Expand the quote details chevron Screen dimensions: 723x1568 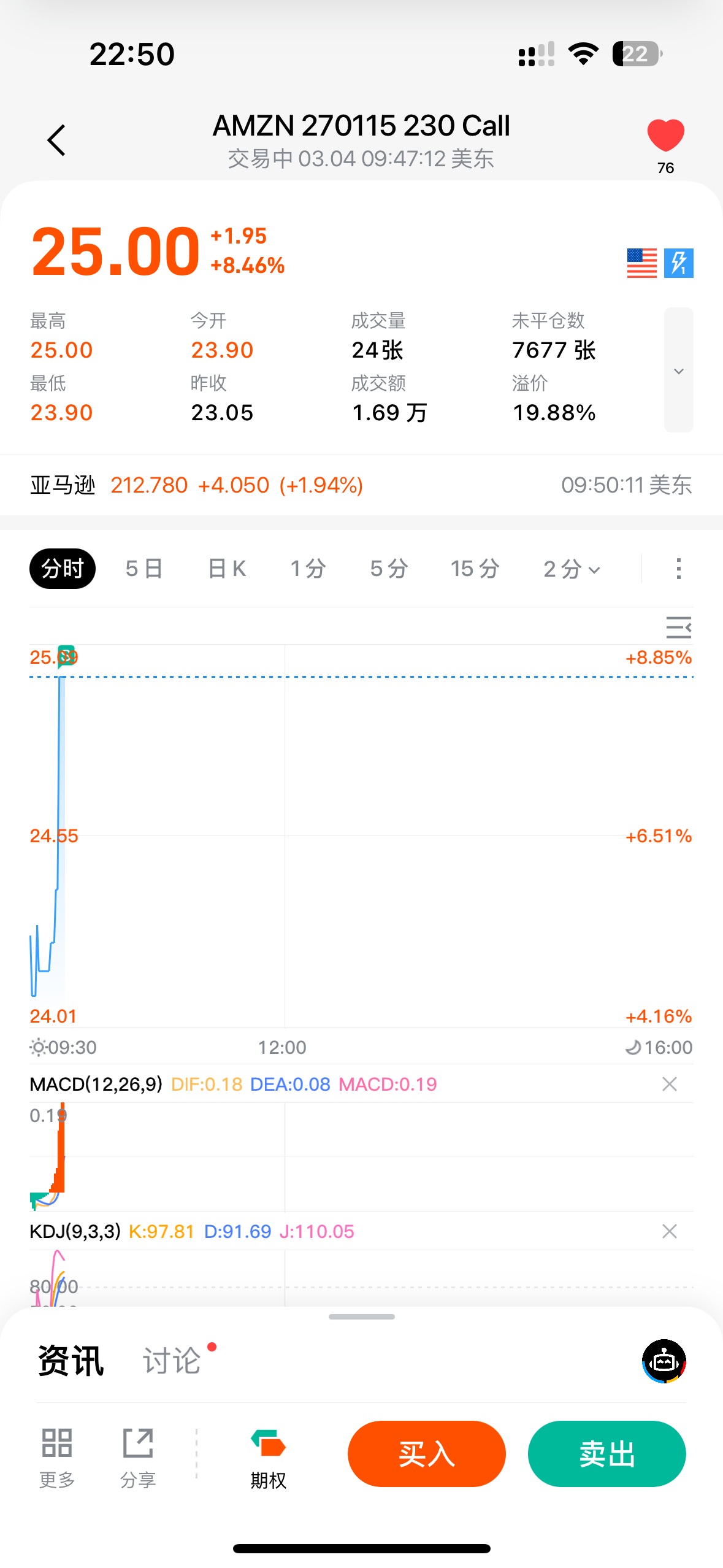point(678,371)
